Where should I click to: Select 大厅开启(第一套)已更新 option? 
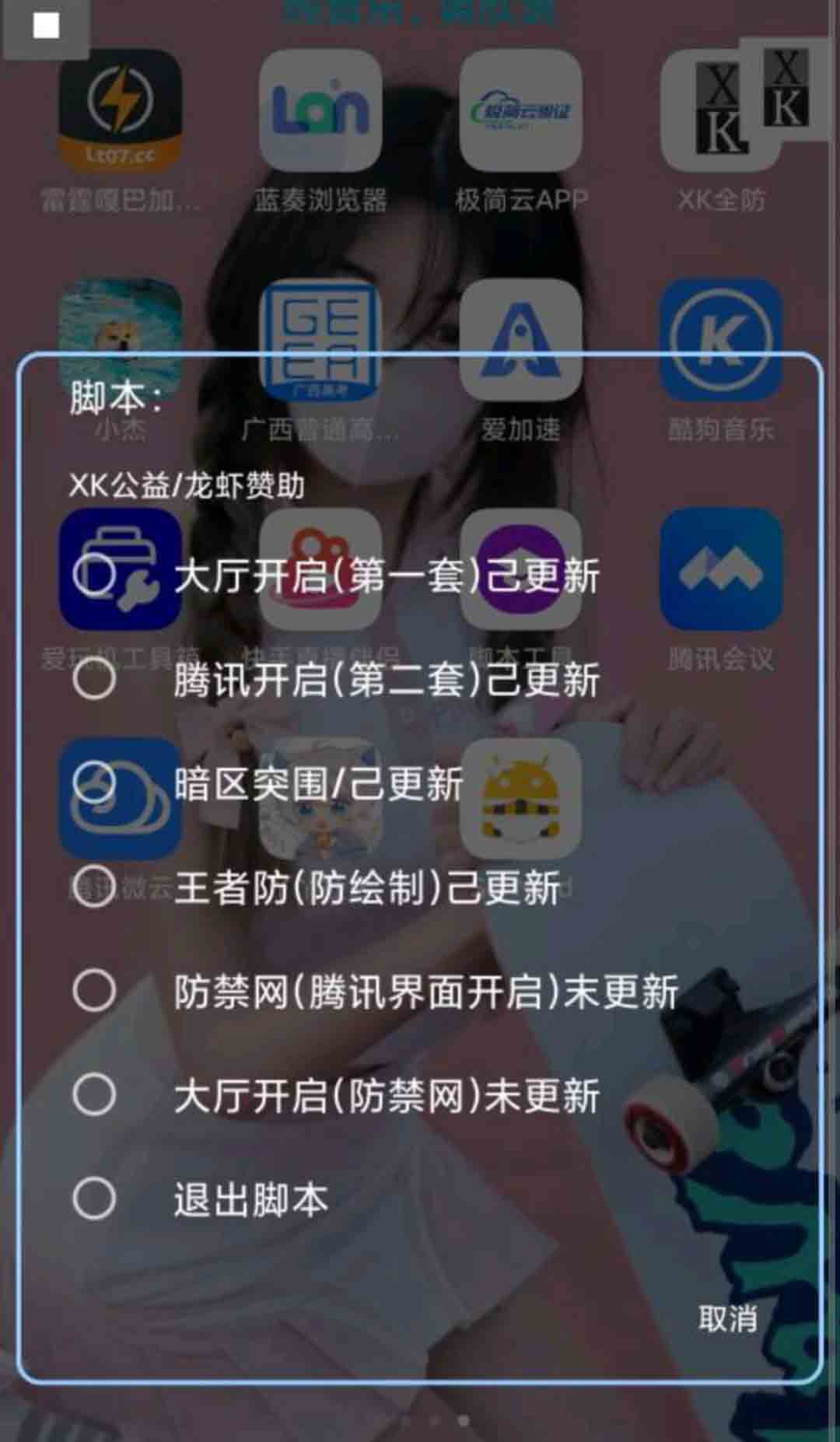click(94, 576)
